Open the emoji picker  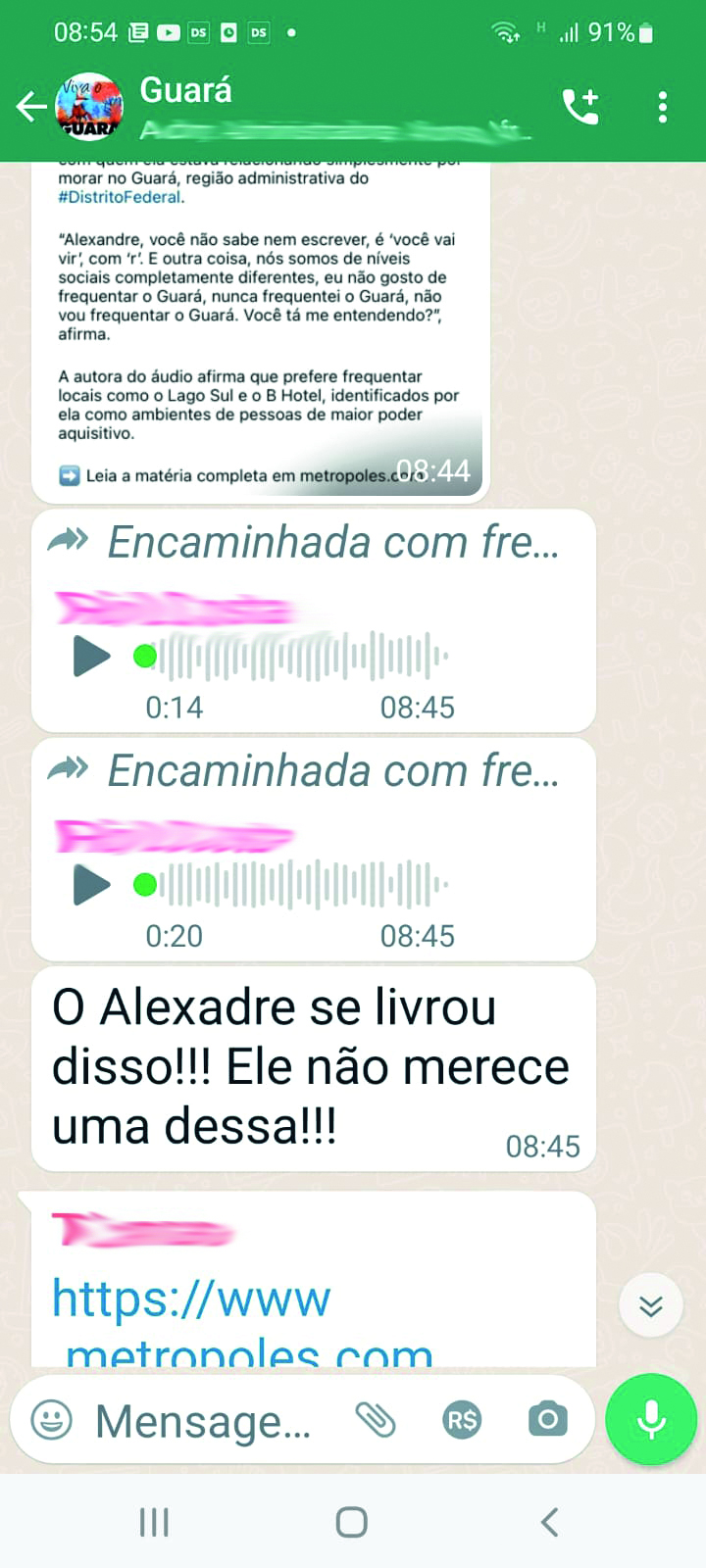51,1419
